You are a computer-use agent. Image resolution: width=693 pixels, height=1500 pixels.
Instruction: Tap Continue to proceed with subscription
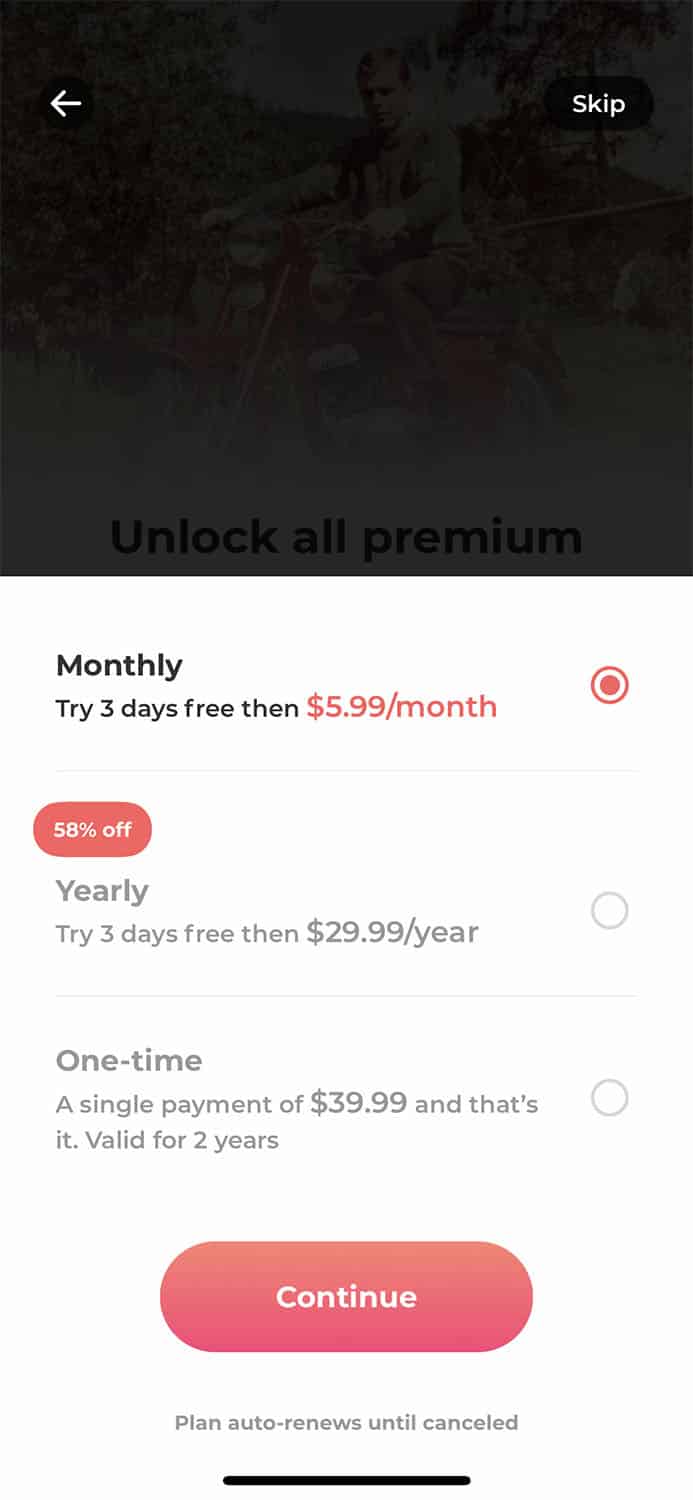(346, 1297)
